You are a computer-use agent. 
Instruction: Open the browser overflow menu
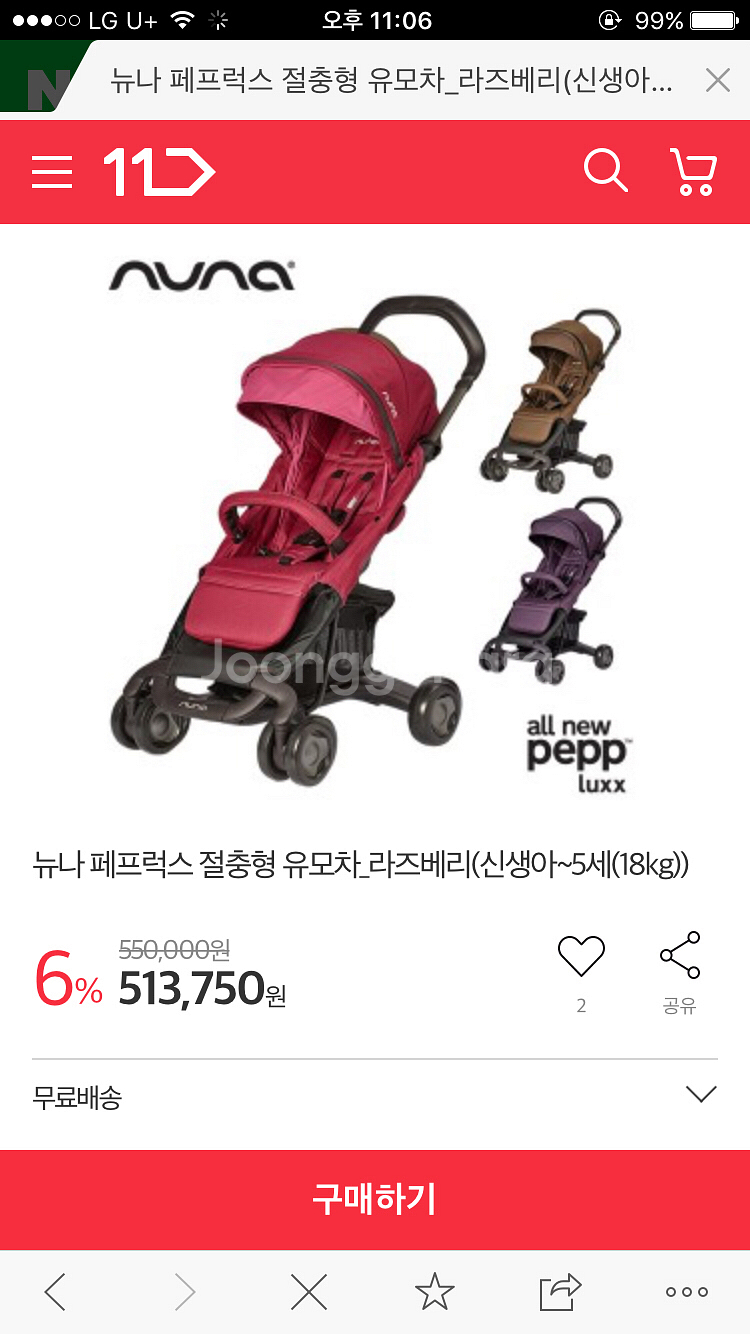(x=687, y=1292)
